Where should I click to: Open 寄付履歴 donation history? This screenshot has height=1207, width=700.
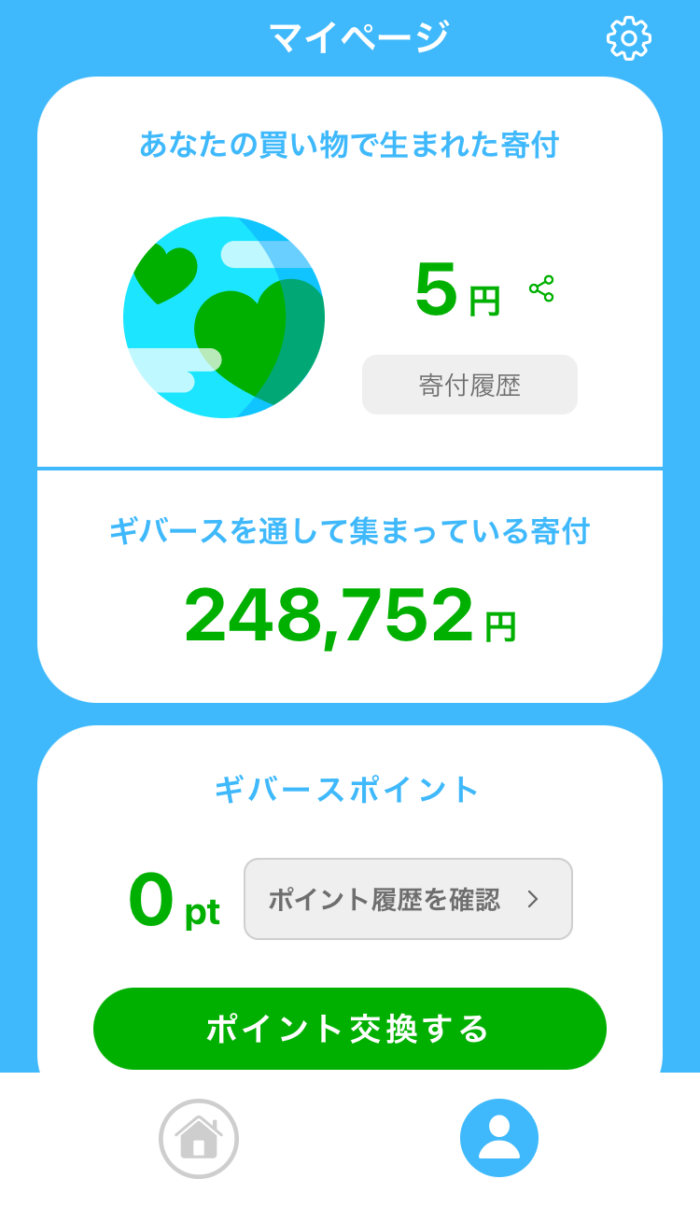[x=469, y=385]
